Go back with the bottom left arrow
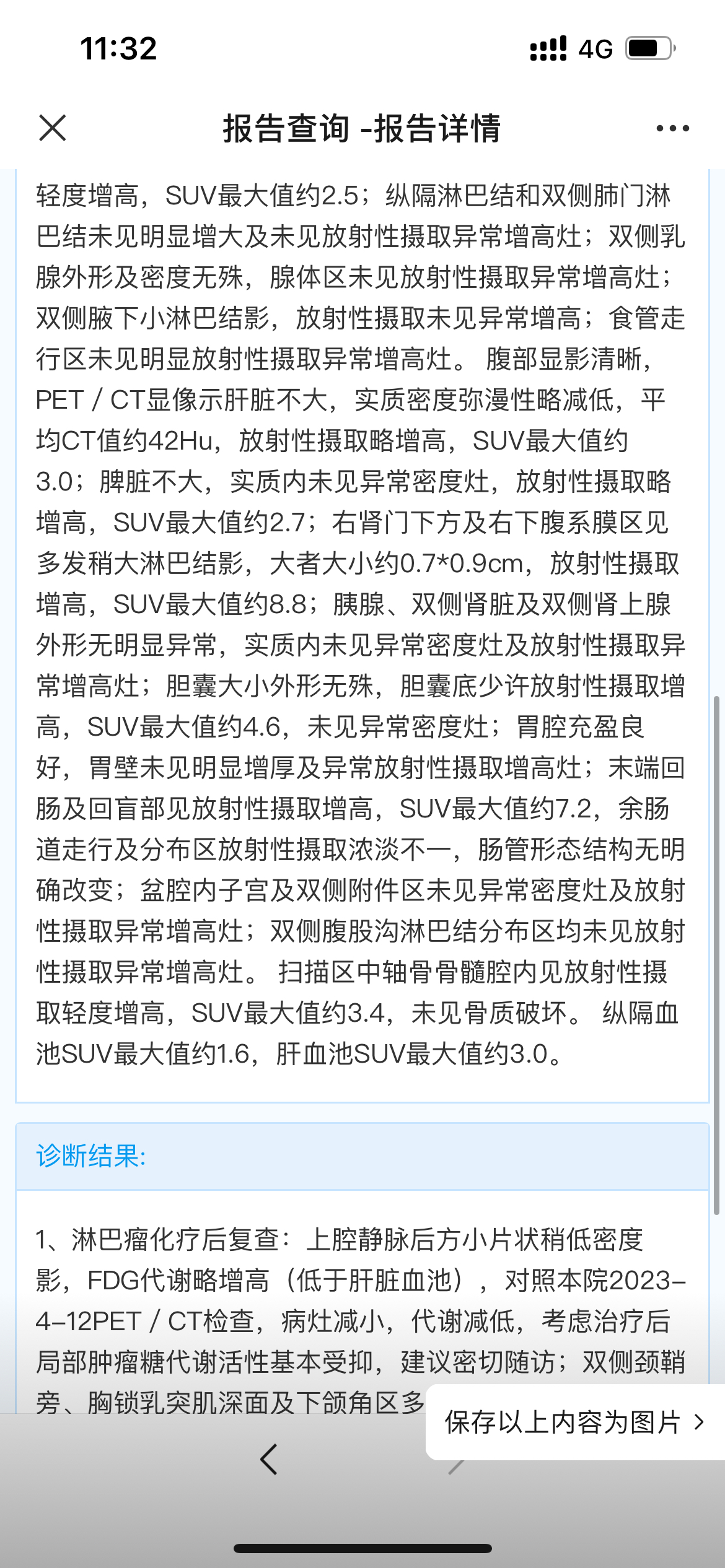725x1568 pixels. pos(269,1460)
